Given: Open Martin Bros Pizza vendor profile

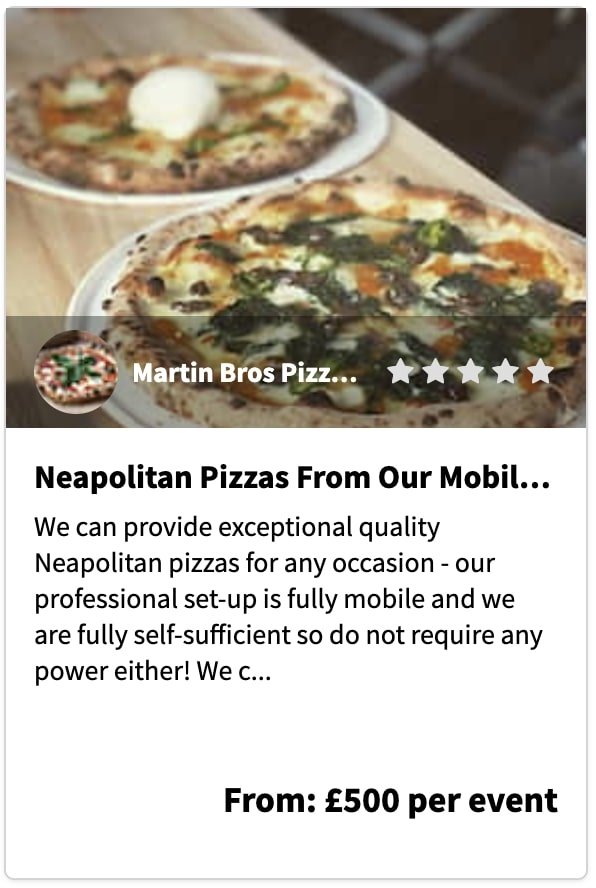Looking at the screenshot, I should point(244,373).
